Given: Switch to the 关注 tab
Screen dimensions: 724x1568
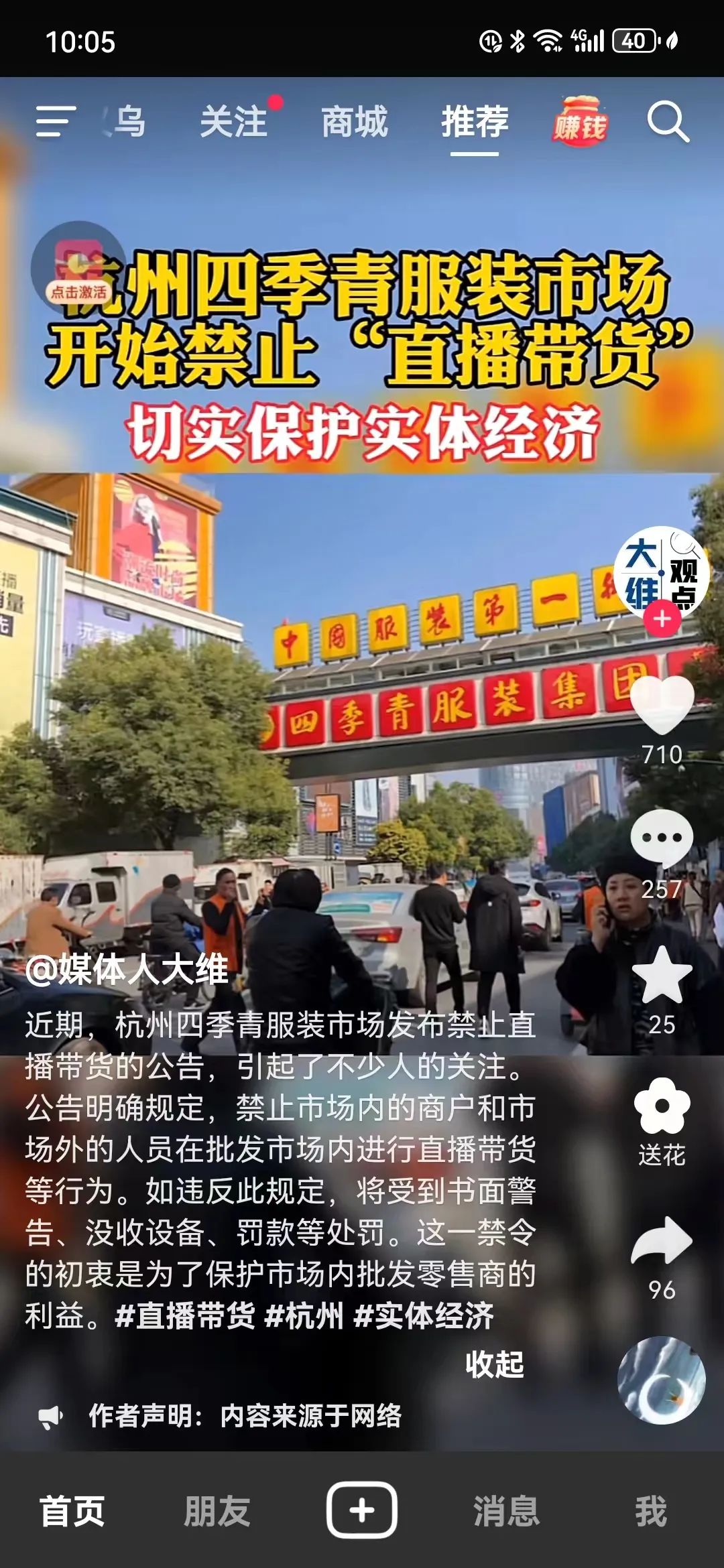Looking at the screenshot, I should click(x=234, y=122).
